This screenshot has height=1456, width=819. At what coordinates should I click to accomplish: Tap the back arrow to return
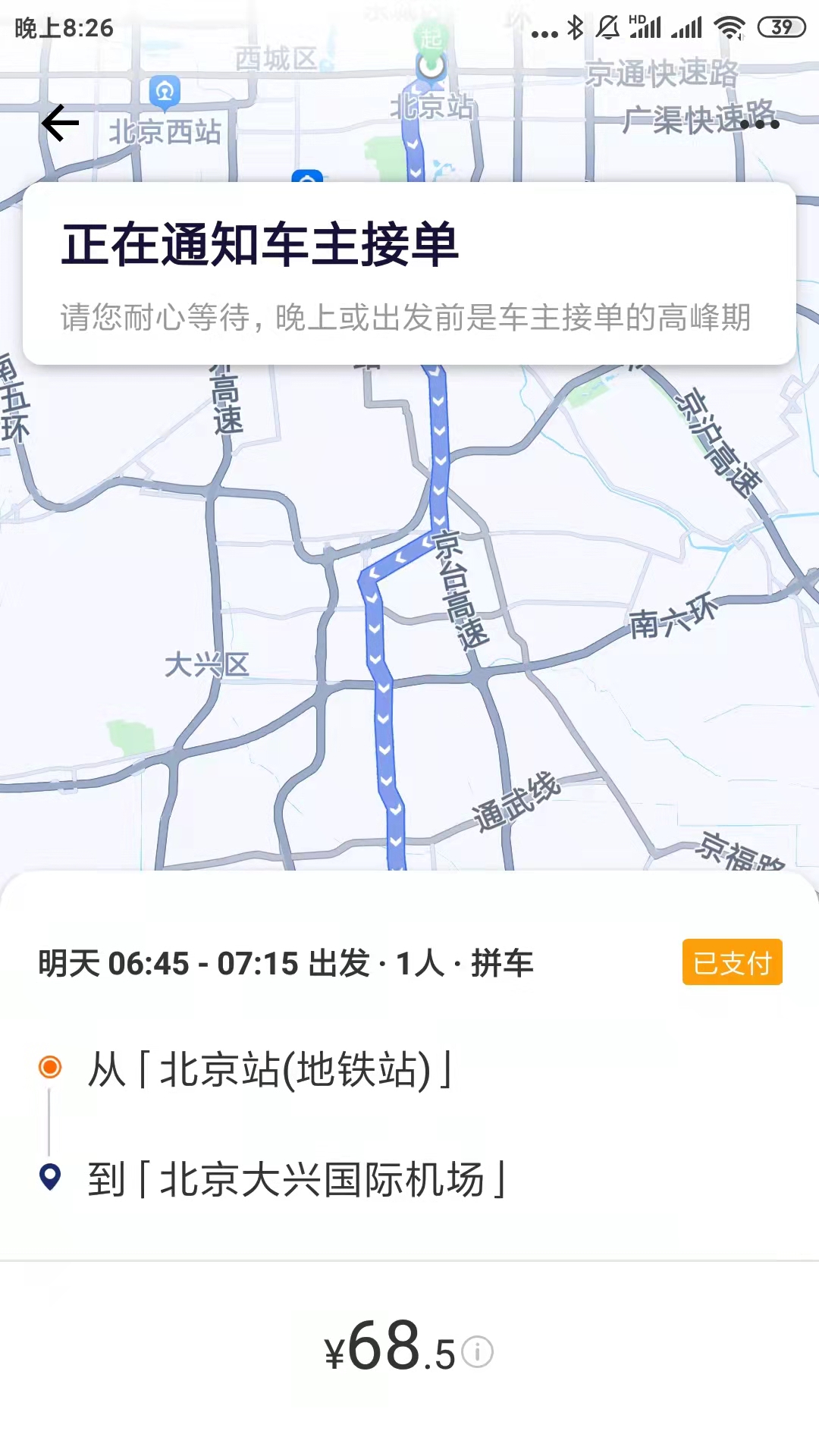61,122
